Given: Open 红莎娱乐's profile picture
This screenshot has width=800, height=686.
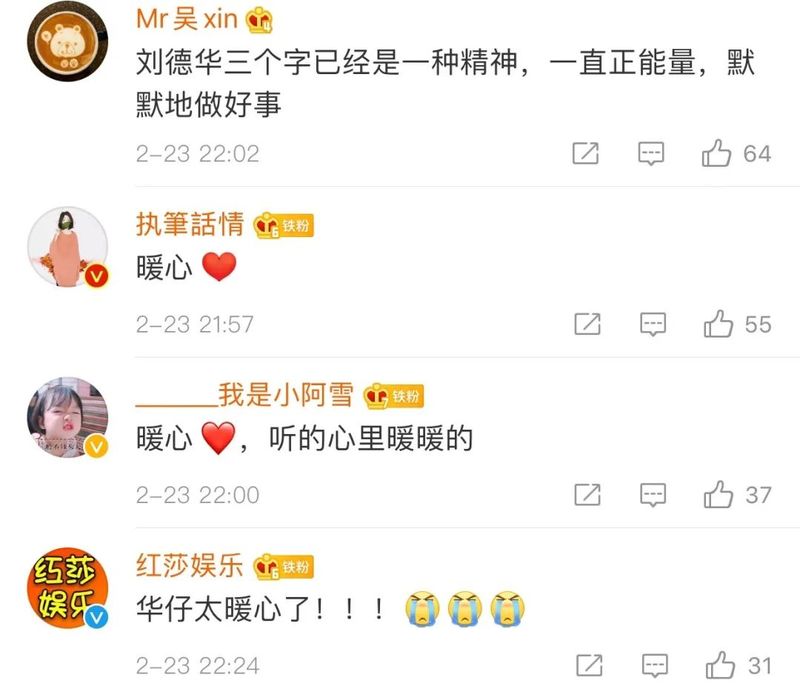Looking at the screenshot, I should 67,590.
